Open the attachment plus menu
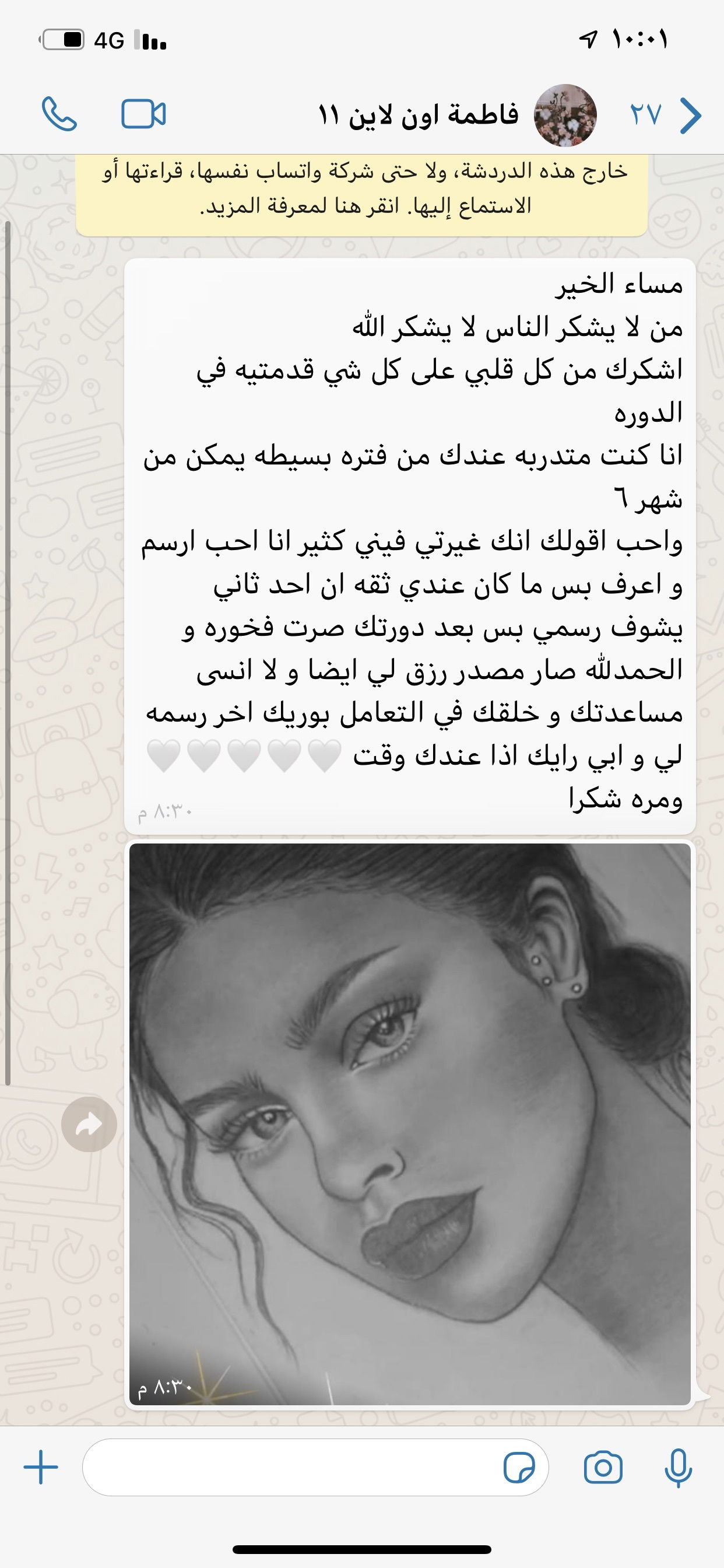The height and width of the screenshot is (1568, 724). (41, 1468)
